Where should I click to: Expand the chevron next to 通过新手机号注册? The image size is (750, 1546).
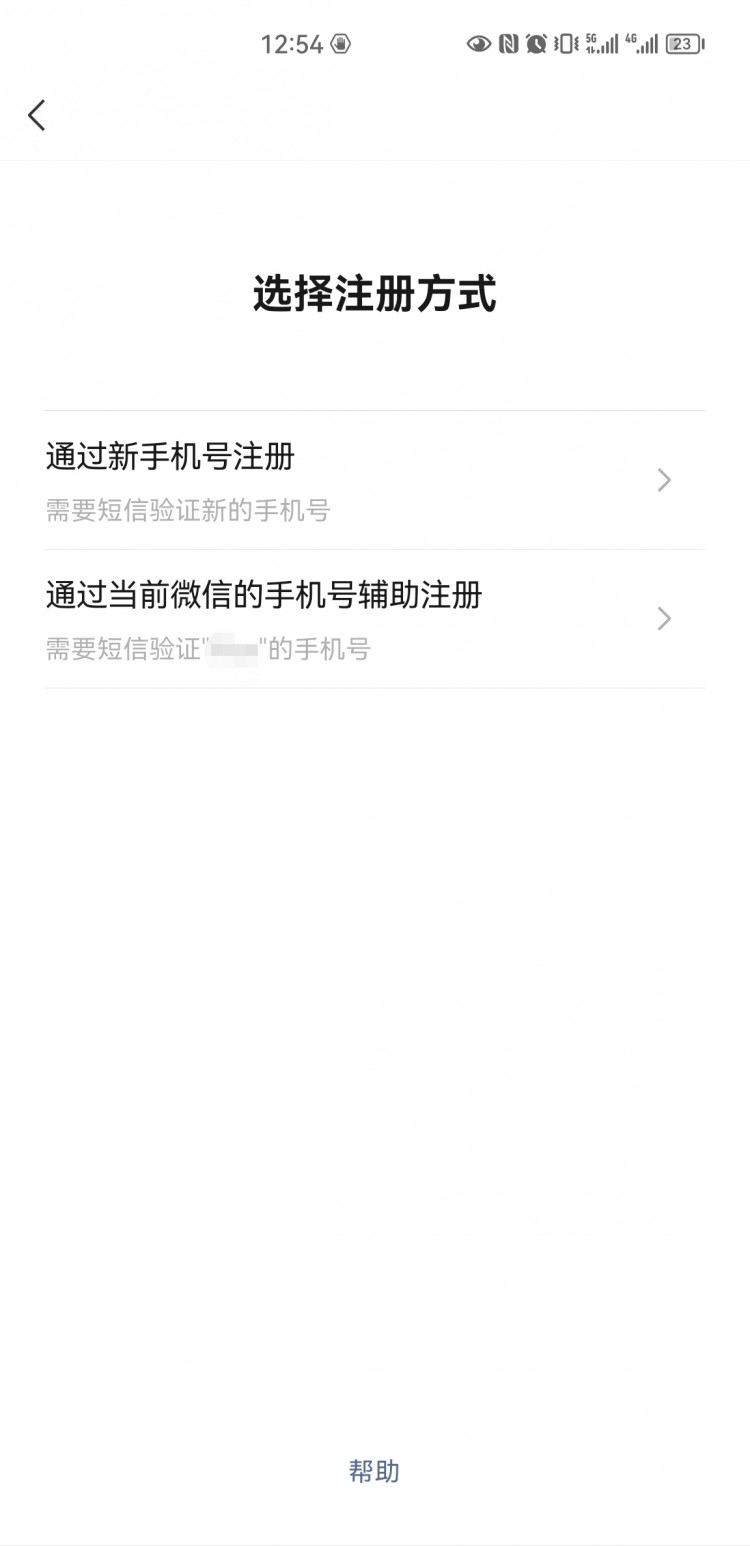click(x=663, y=480)
